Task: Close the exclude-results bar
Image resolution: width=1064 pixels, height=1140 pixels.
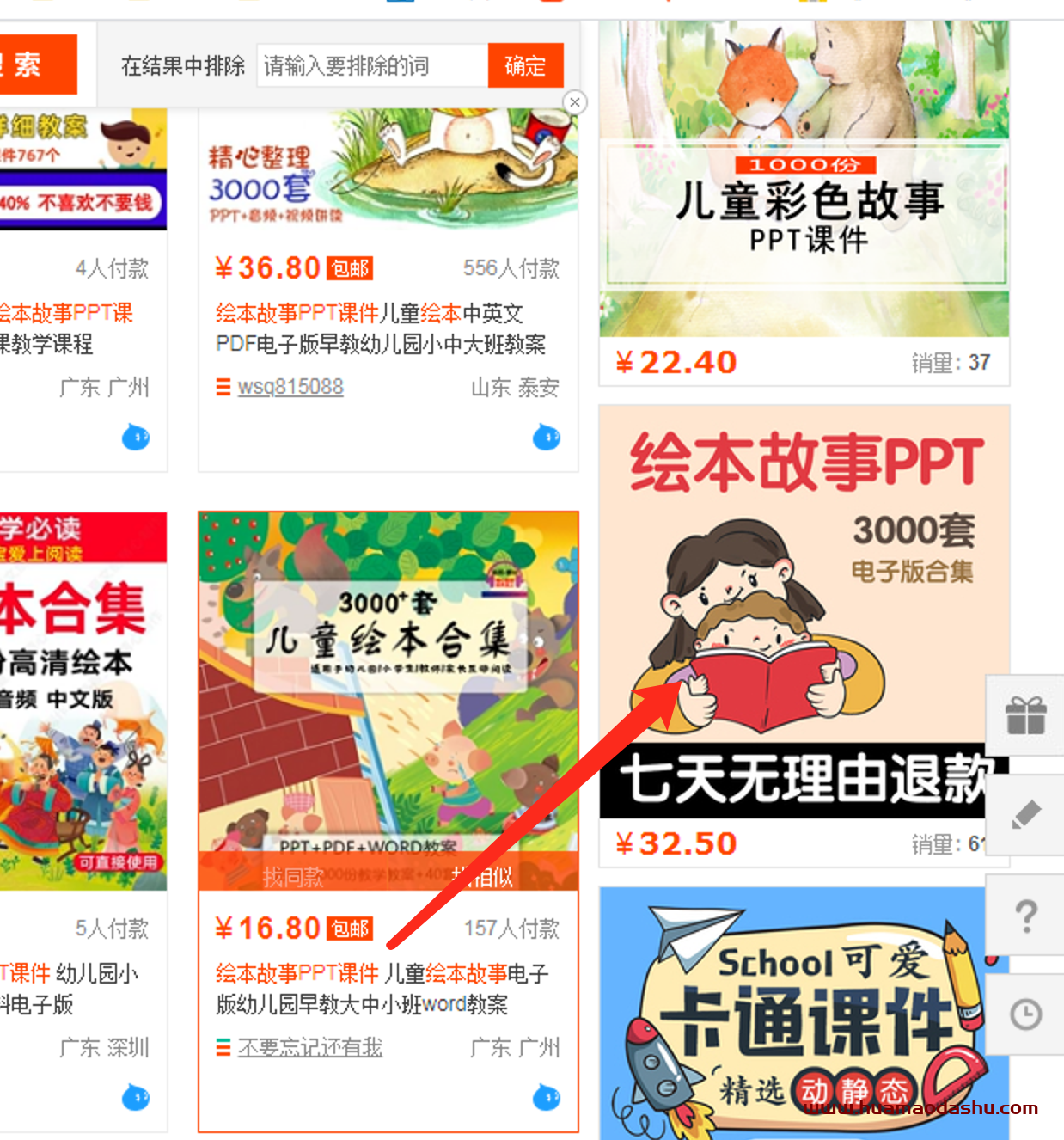Action: [575, 102]
